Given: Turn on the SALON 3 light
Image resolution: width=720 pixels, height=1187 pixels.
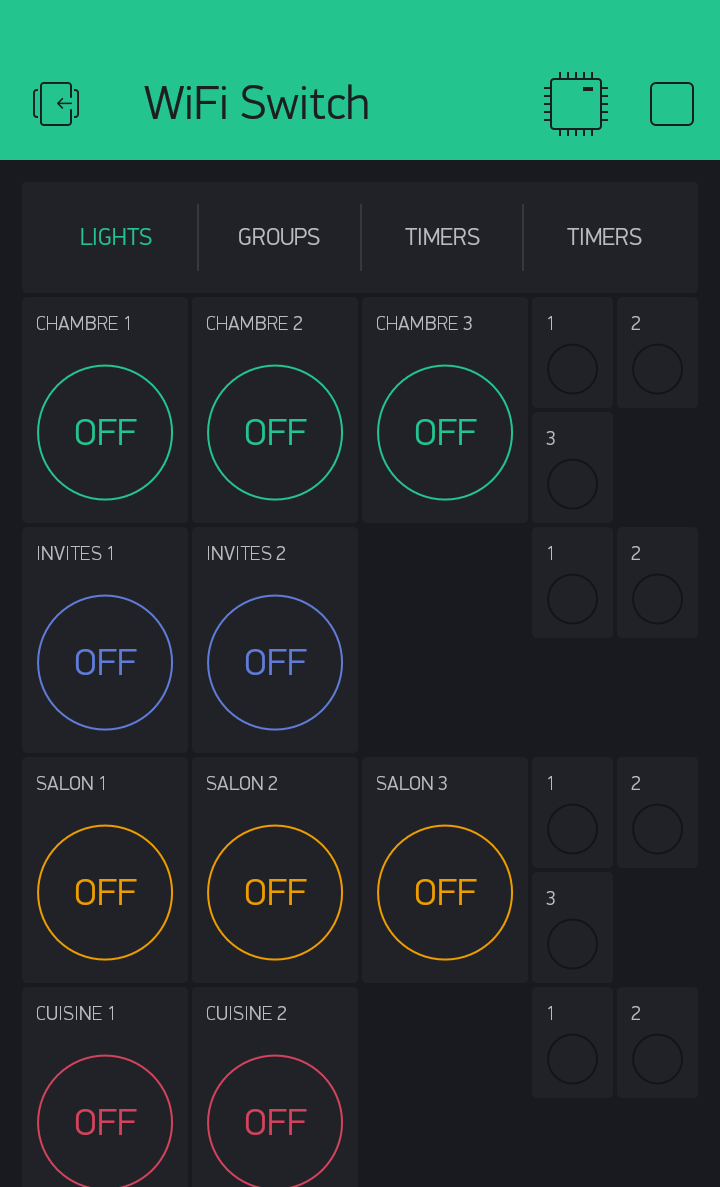Looking at the screenshot, I should point(445,892).
